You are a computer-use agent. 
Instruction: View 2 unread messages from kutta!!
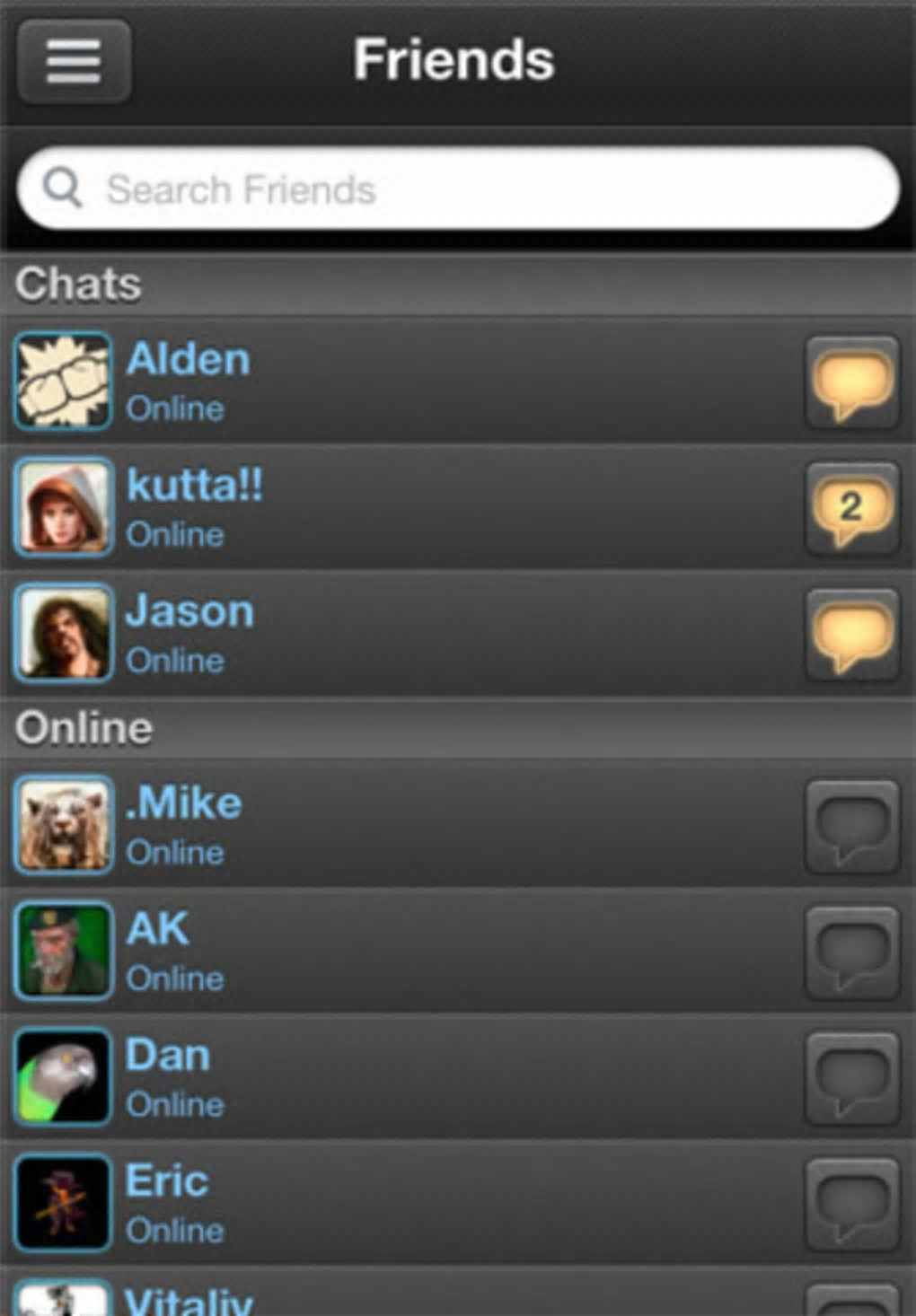coord(851,509)
